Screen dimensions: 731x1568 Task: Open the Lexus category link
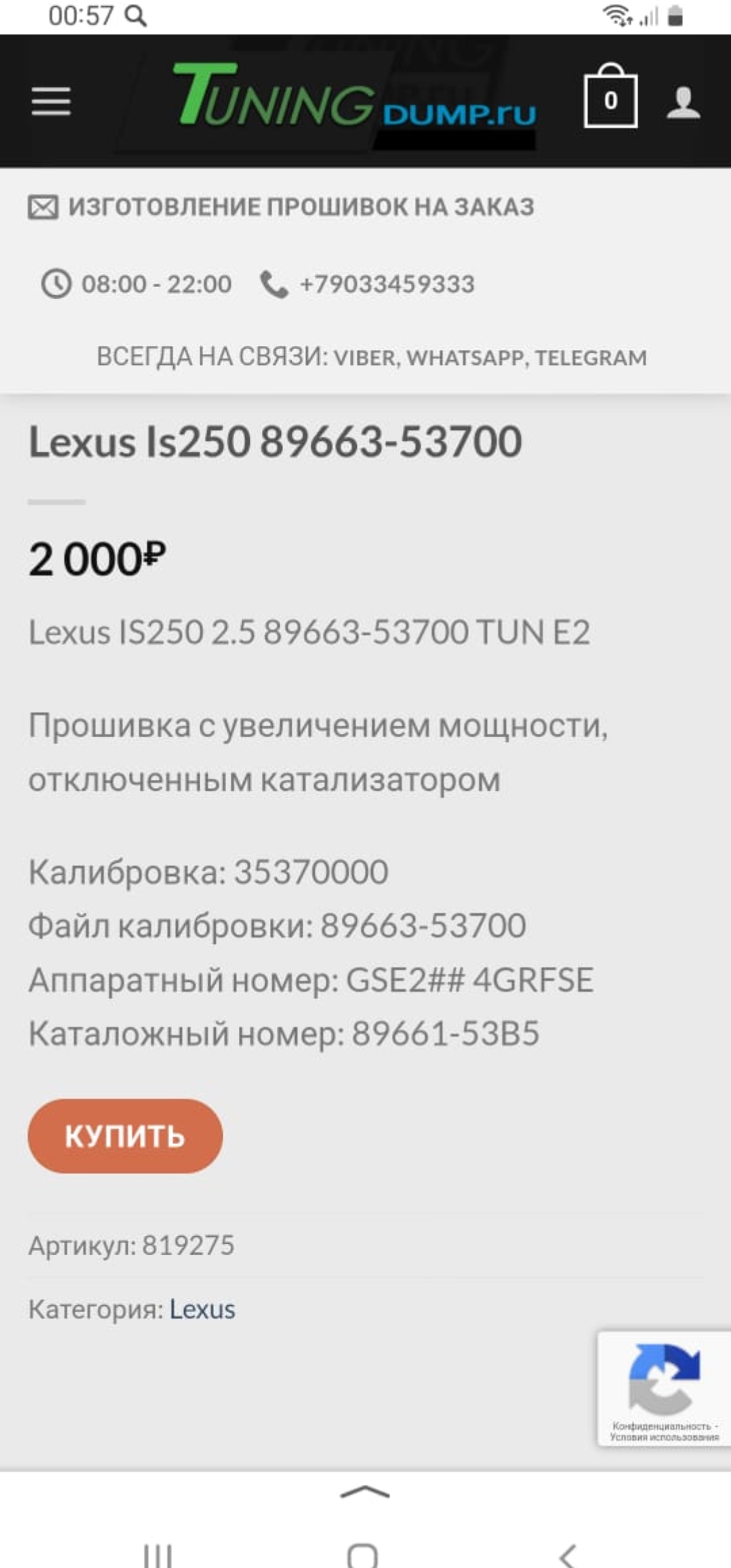(202, 1309)
